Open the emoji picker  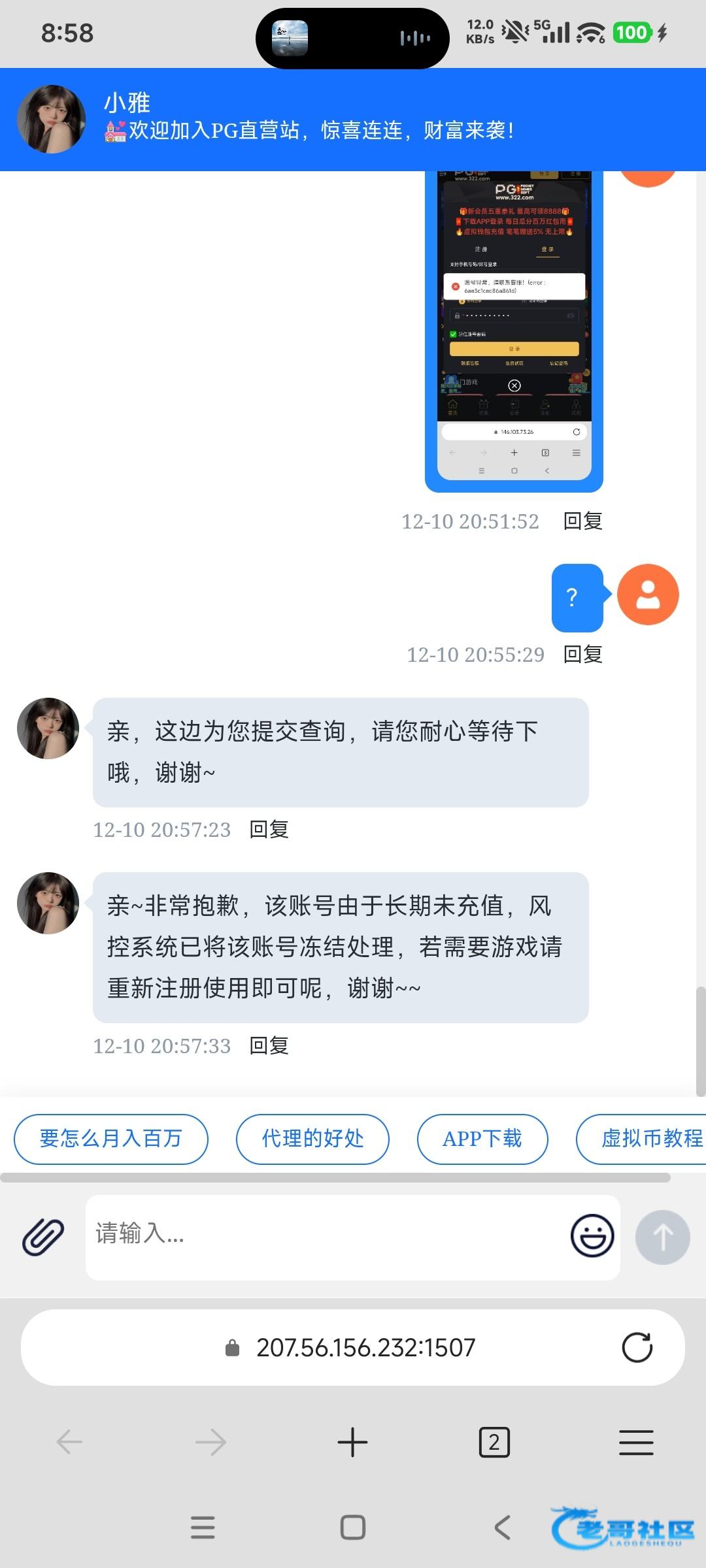[592, 1235]
